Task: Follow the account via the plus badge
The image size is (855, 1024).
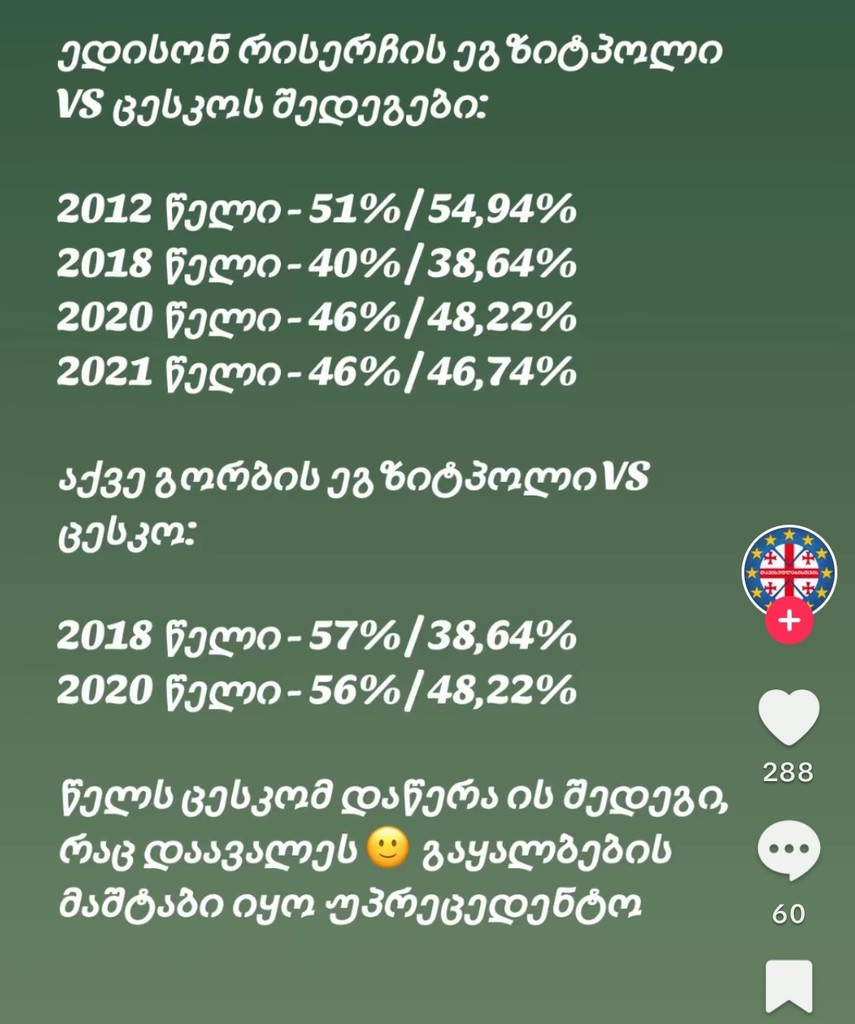Action: click(x=789, y=620)
